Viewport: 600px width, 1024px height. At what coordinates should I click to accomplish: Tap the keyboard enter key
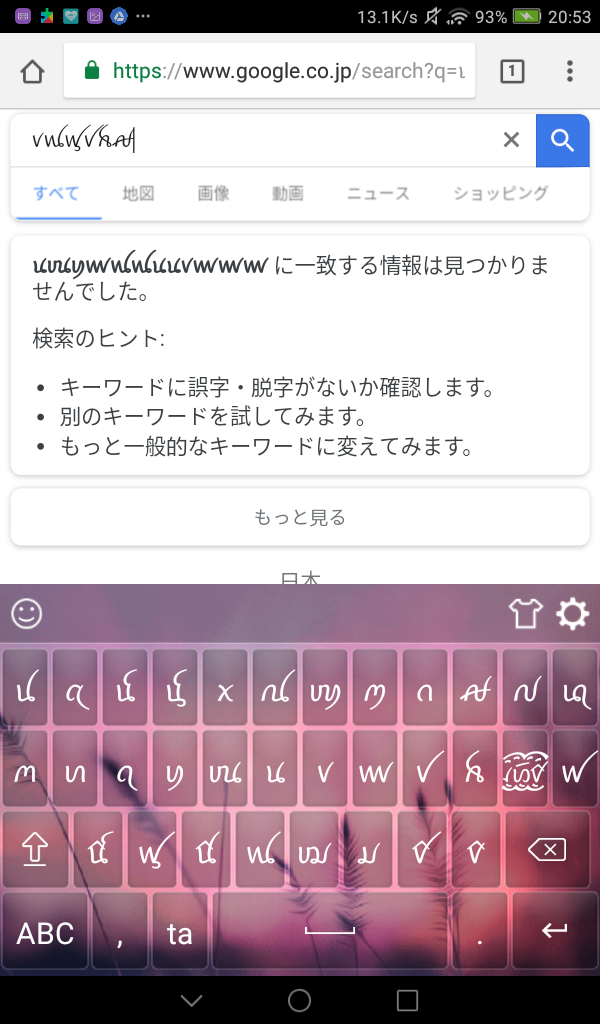[554, 932]
